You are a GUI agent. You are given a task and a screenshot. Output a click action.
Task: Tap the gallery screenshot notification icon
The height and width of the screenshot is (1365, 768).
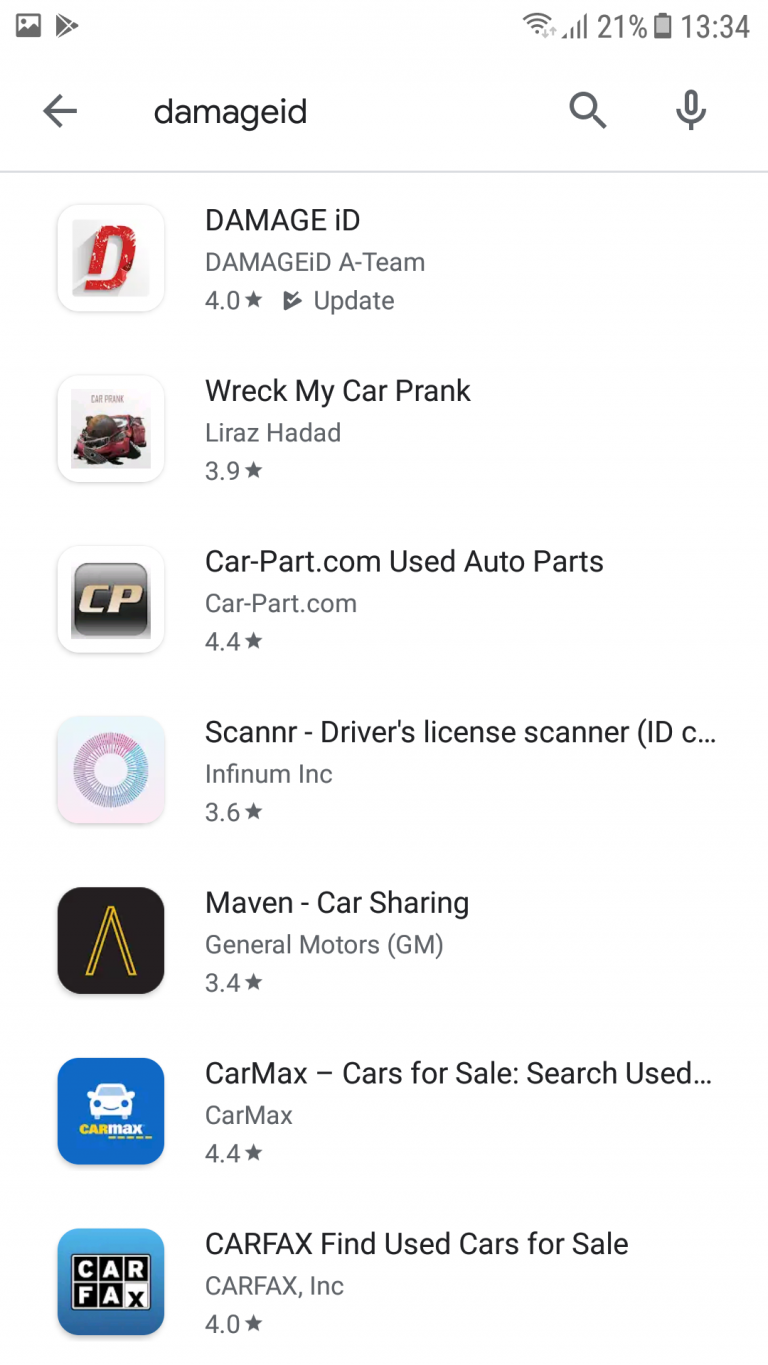(x=26, y=25)
